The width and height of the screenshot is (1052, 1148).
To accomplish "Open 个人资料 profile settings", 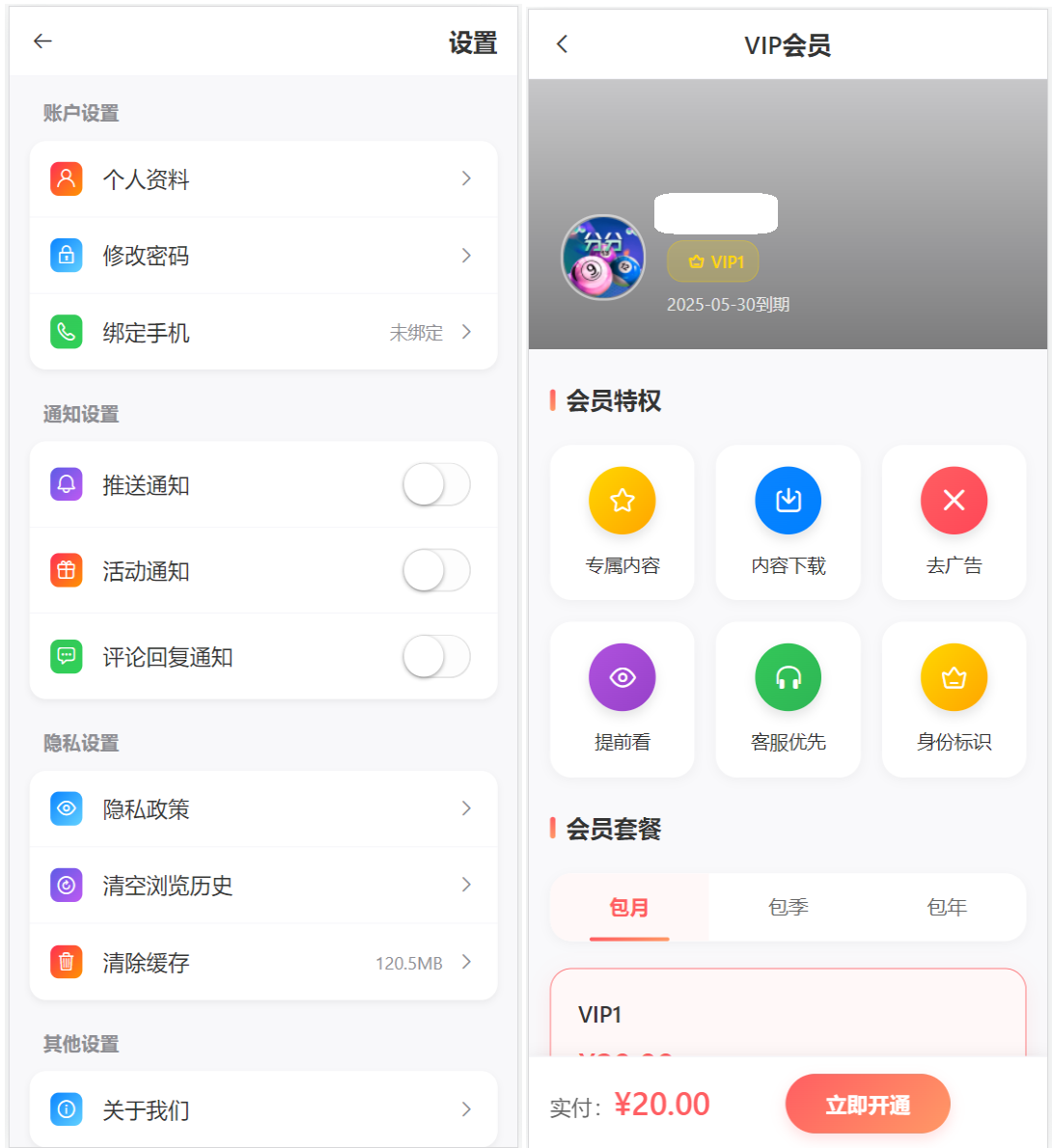I will (x=263, y=179).
